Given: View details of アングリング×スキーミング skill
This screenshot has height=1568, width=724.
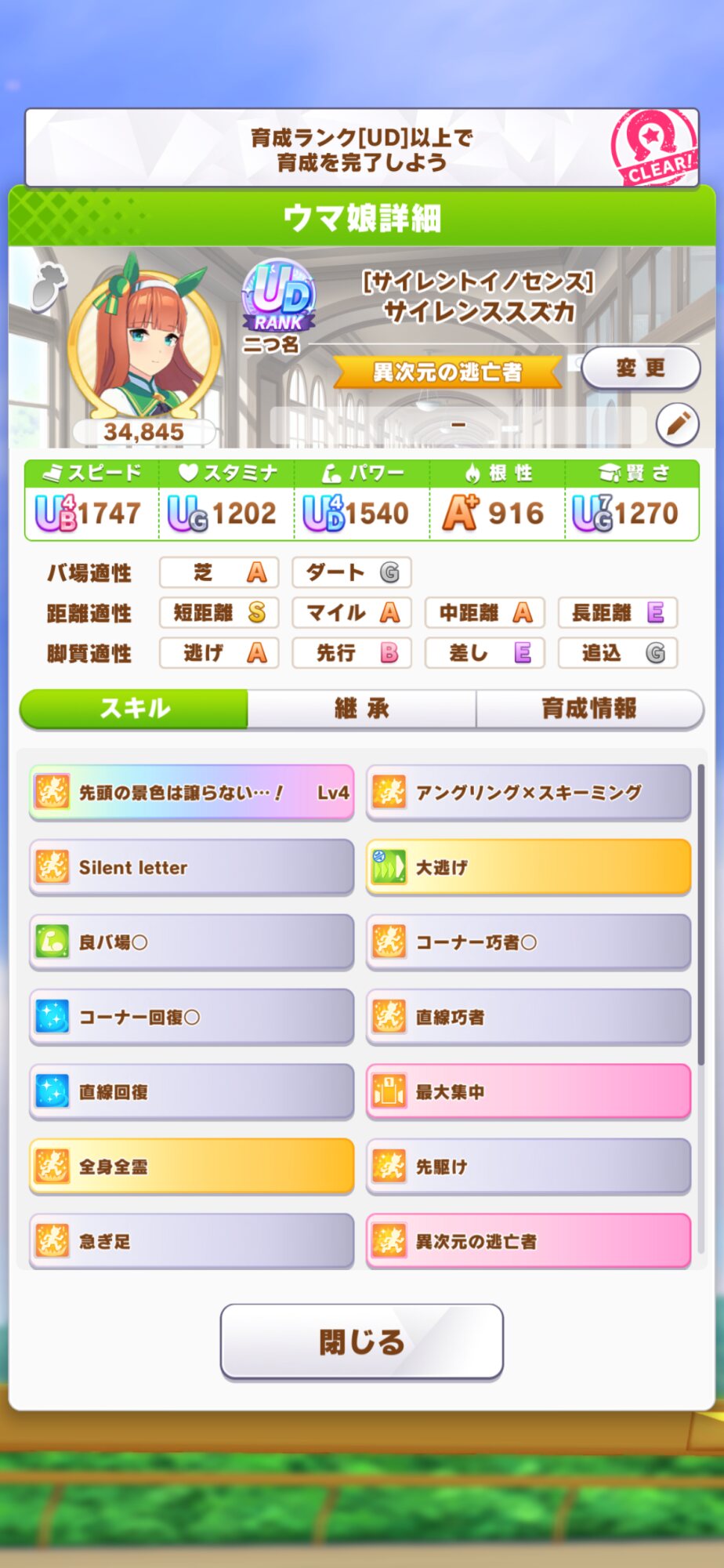Looking at the screenshot, I should (529, 793).
